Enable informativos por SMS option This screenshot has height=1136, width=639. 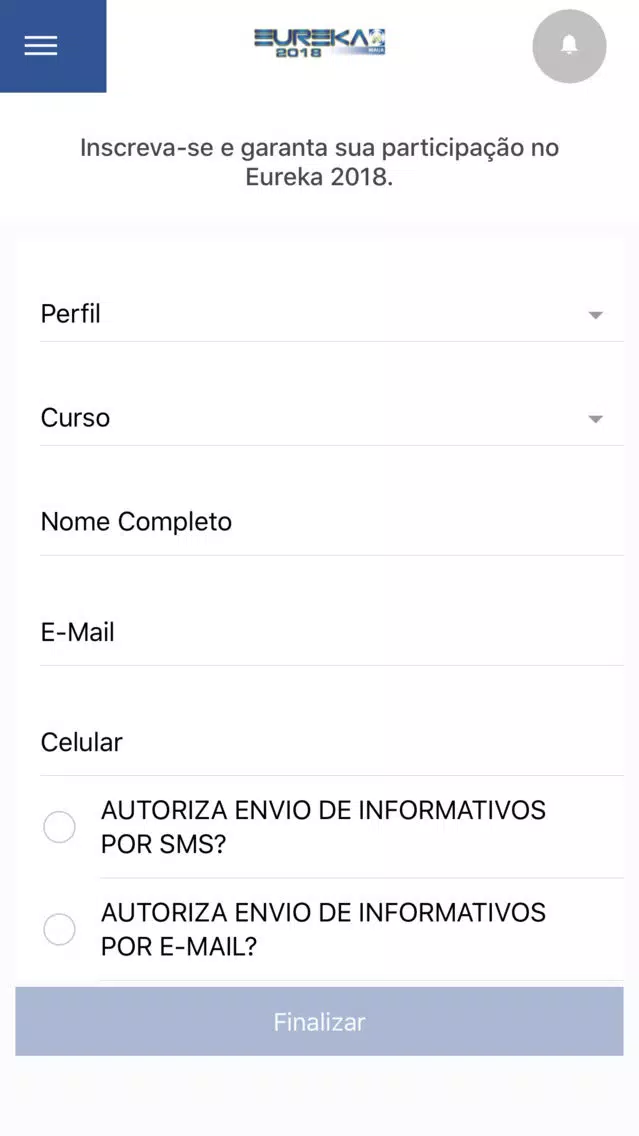pyautogui.click(x=59, y=827)
